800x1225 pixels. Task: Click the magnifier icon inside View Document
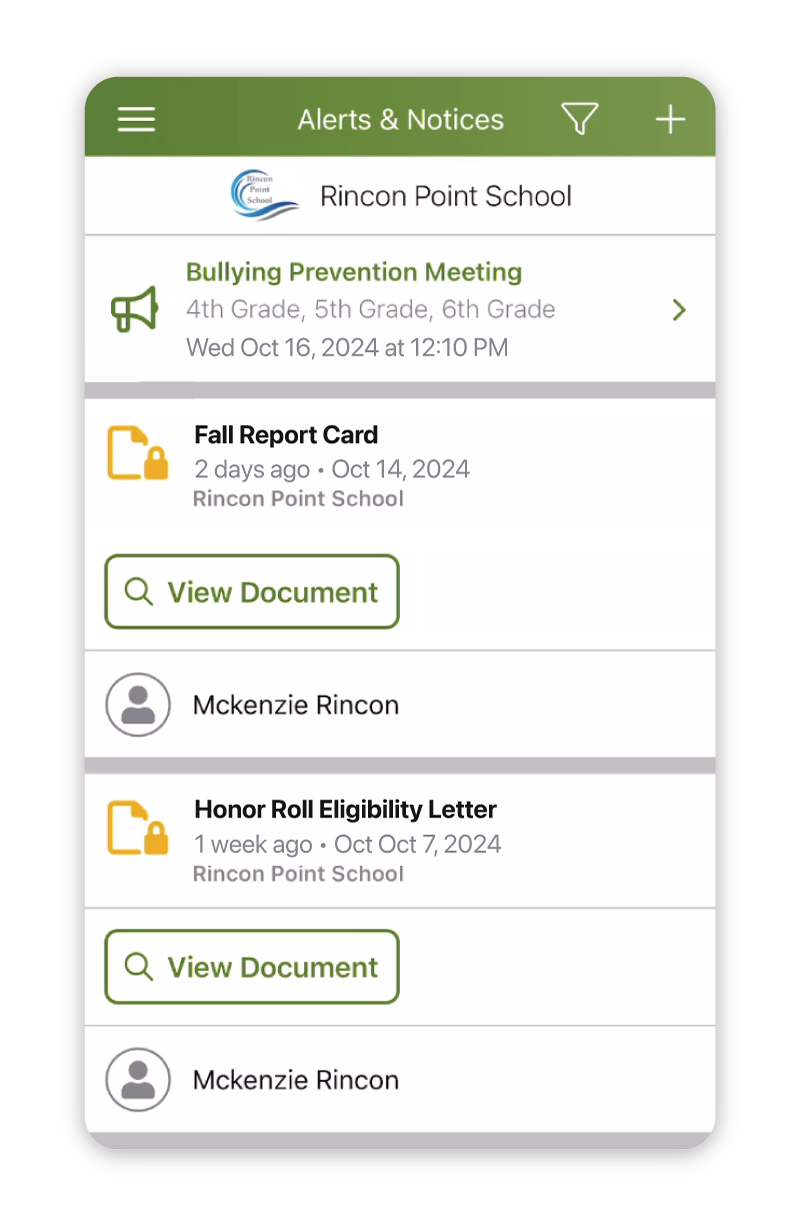click(x=138, y=591)
